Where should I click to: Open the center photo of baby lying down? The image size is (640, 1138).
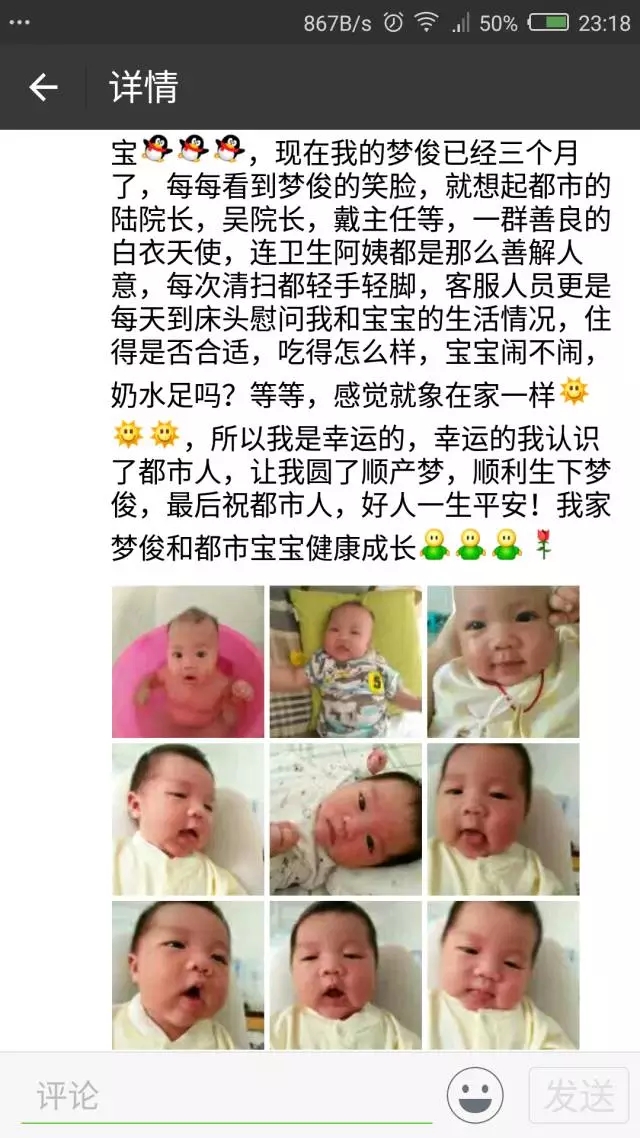click(346, 819)
